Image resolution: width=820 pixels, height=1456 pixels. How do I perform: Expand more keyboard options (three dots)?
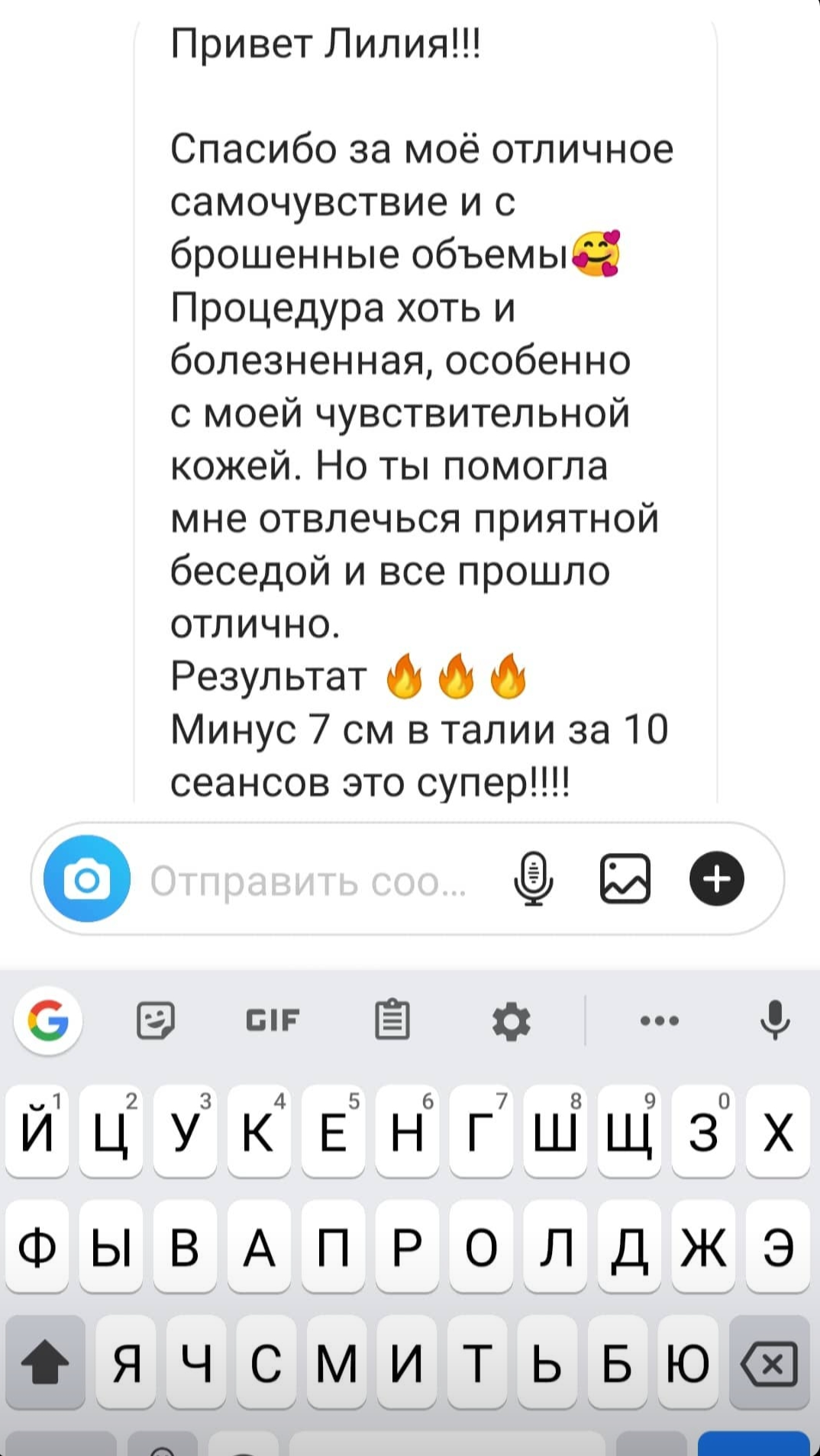pyautogui.click(x=660, y=1020)
